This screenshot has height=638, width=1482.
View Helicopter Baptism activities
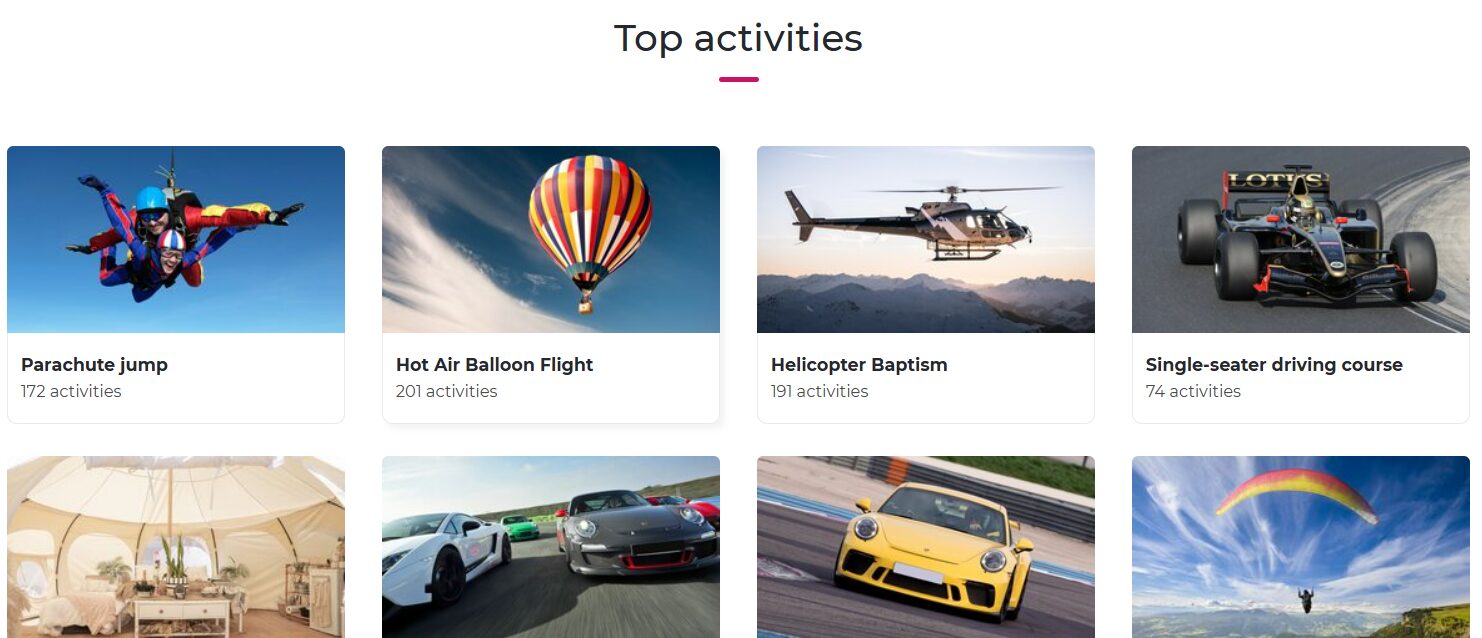click(925, 284)
